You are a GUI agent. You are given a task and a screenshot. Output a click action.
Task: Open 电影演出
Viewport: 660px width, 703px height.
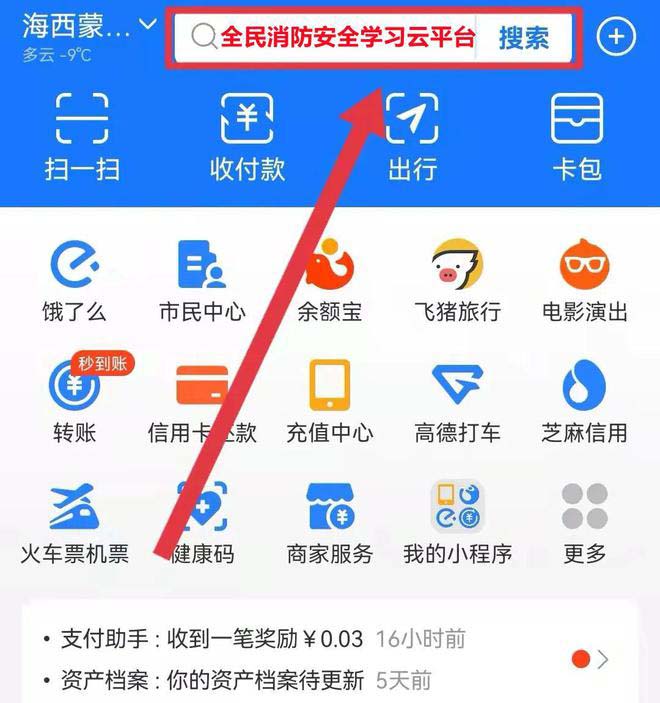[x=585, y=280]
